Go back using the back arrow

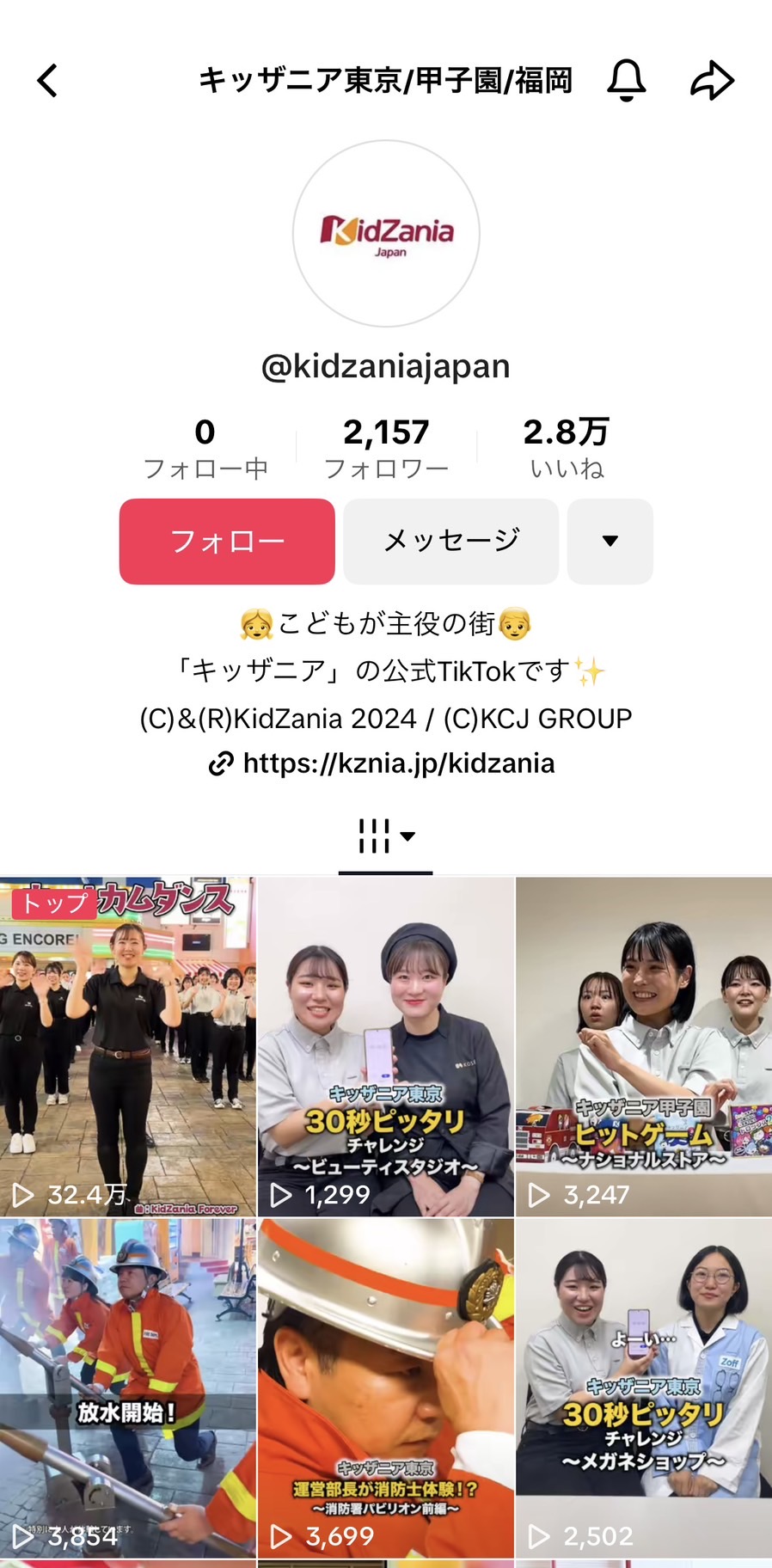[x=48, y=81]
